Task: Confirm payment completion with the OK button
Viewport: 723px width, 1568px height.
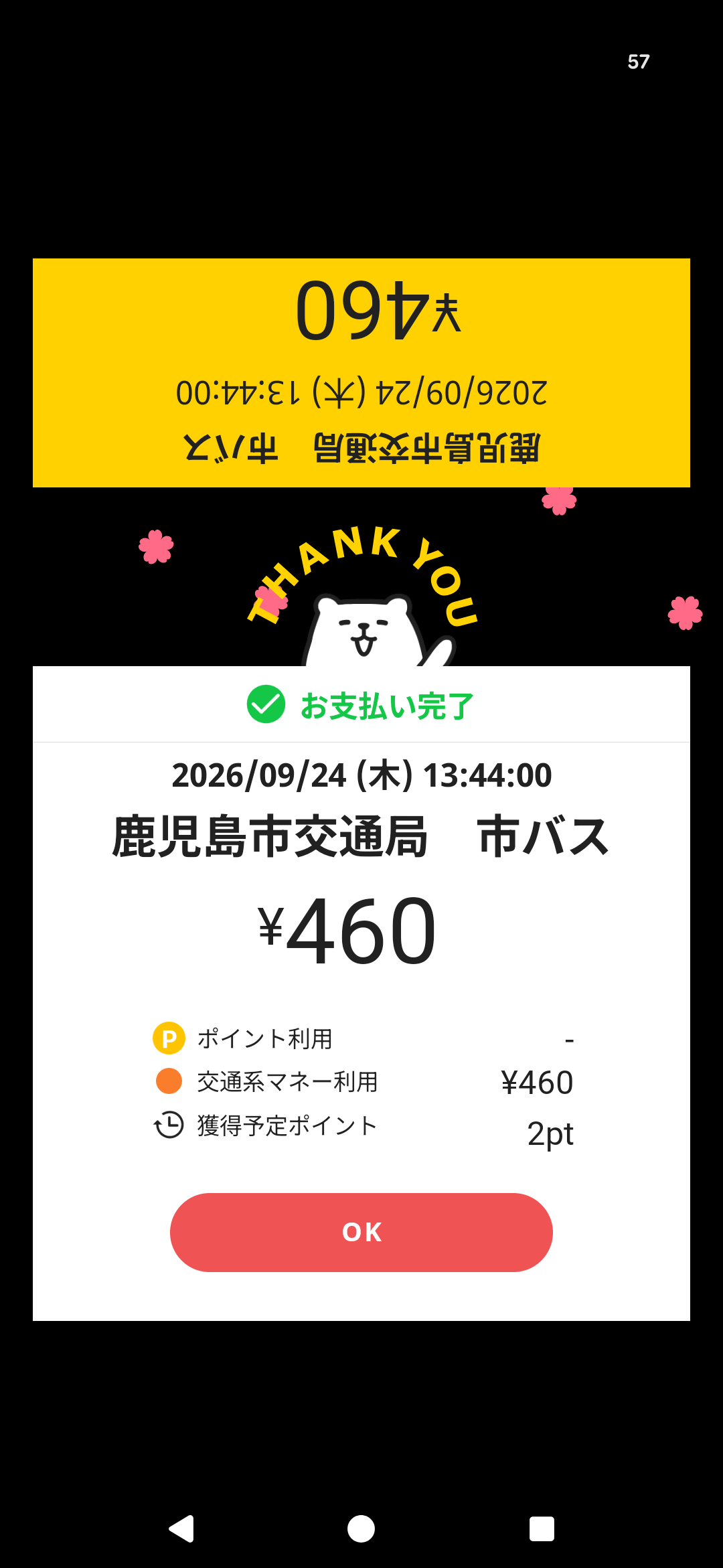Action: pyautogui.click(x=361, y=1232)
